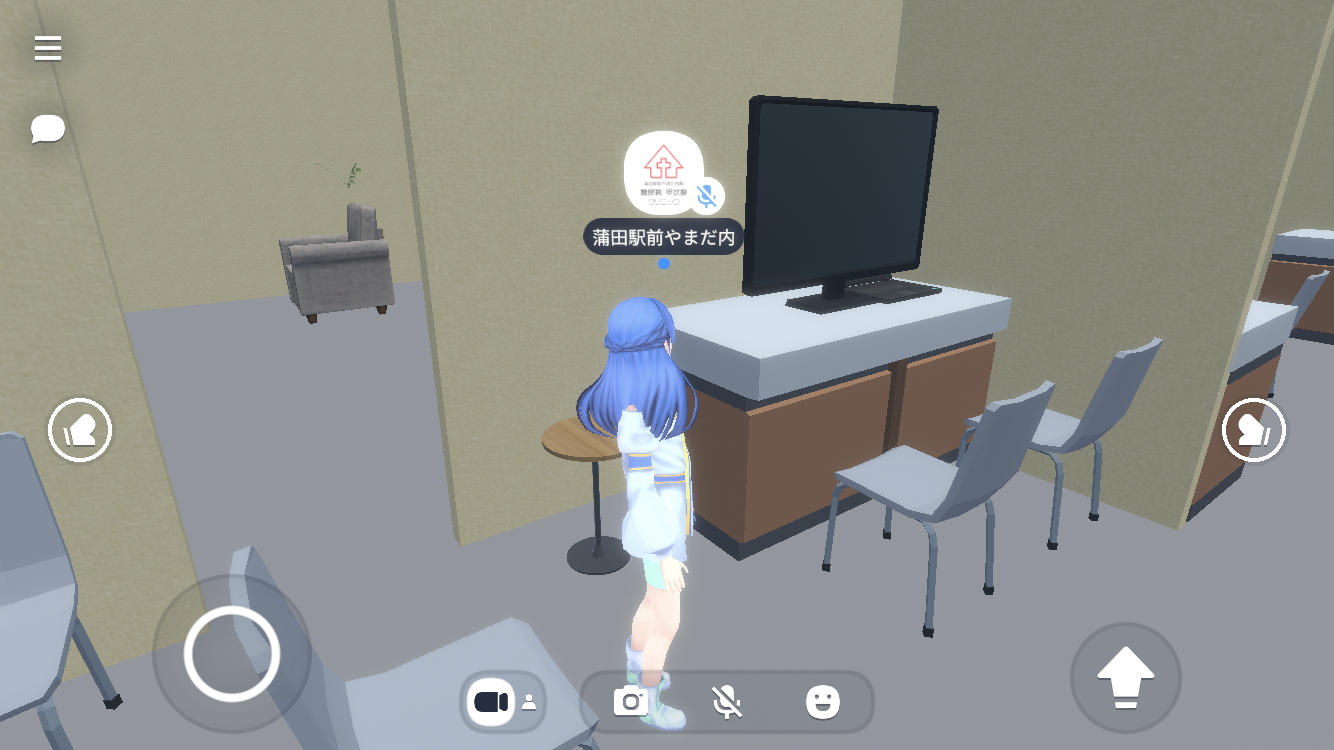
Task: Open the emote smiley menu
Action: [x=823, y=702]
